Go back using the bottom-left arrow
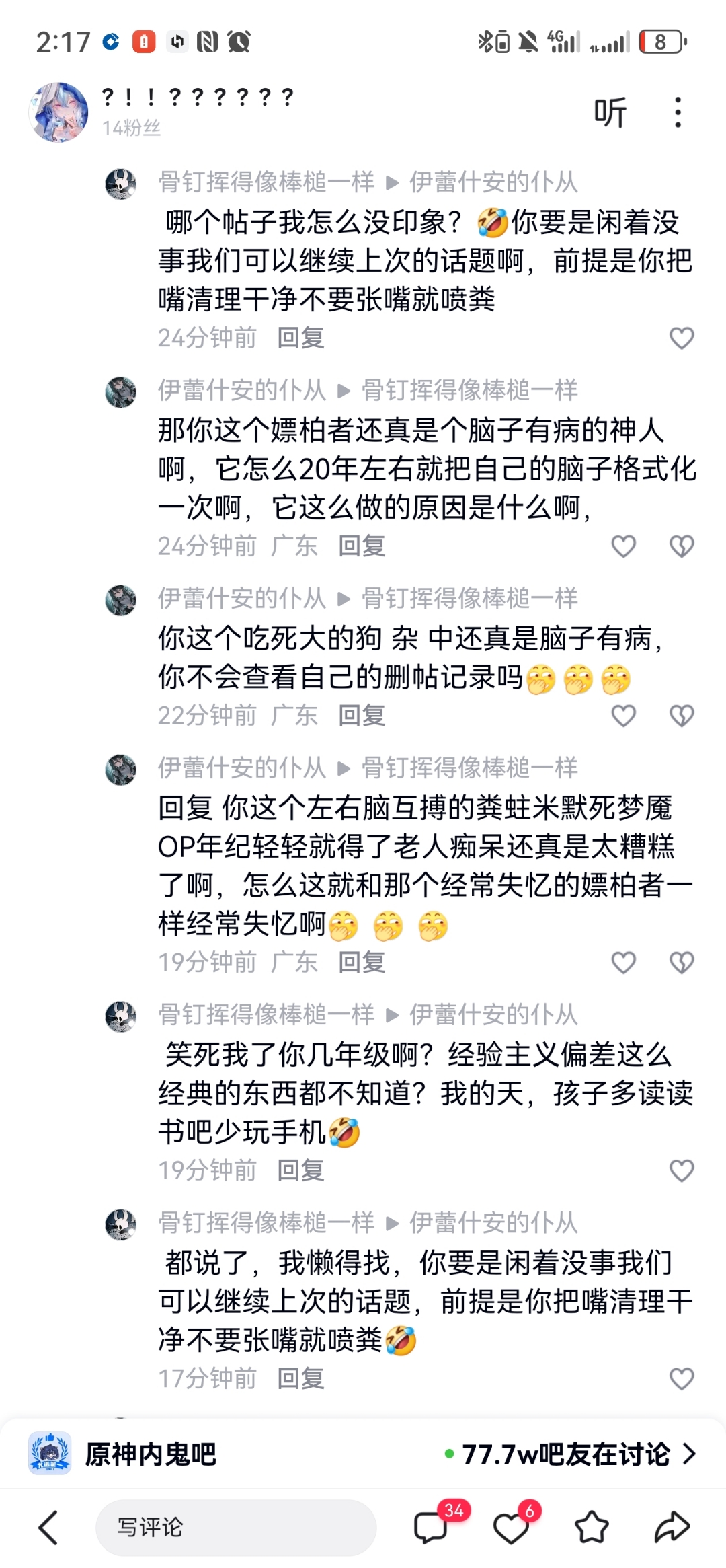This screenshot has height=1568, width=726. click(48, 1528)
